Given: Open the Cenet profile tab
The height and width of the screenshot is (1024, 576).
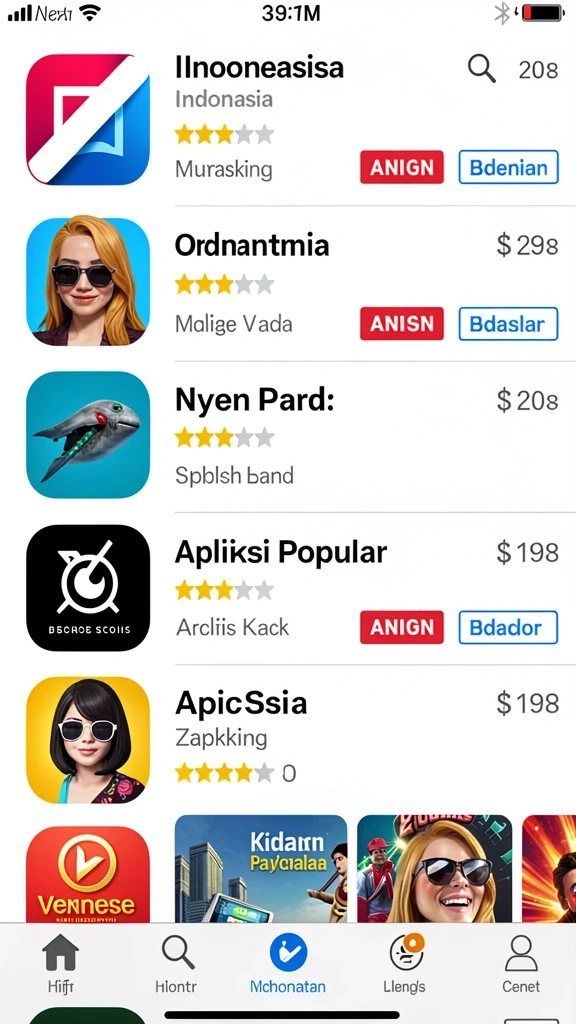Looking at the screenshot, I should click(521, 963).
